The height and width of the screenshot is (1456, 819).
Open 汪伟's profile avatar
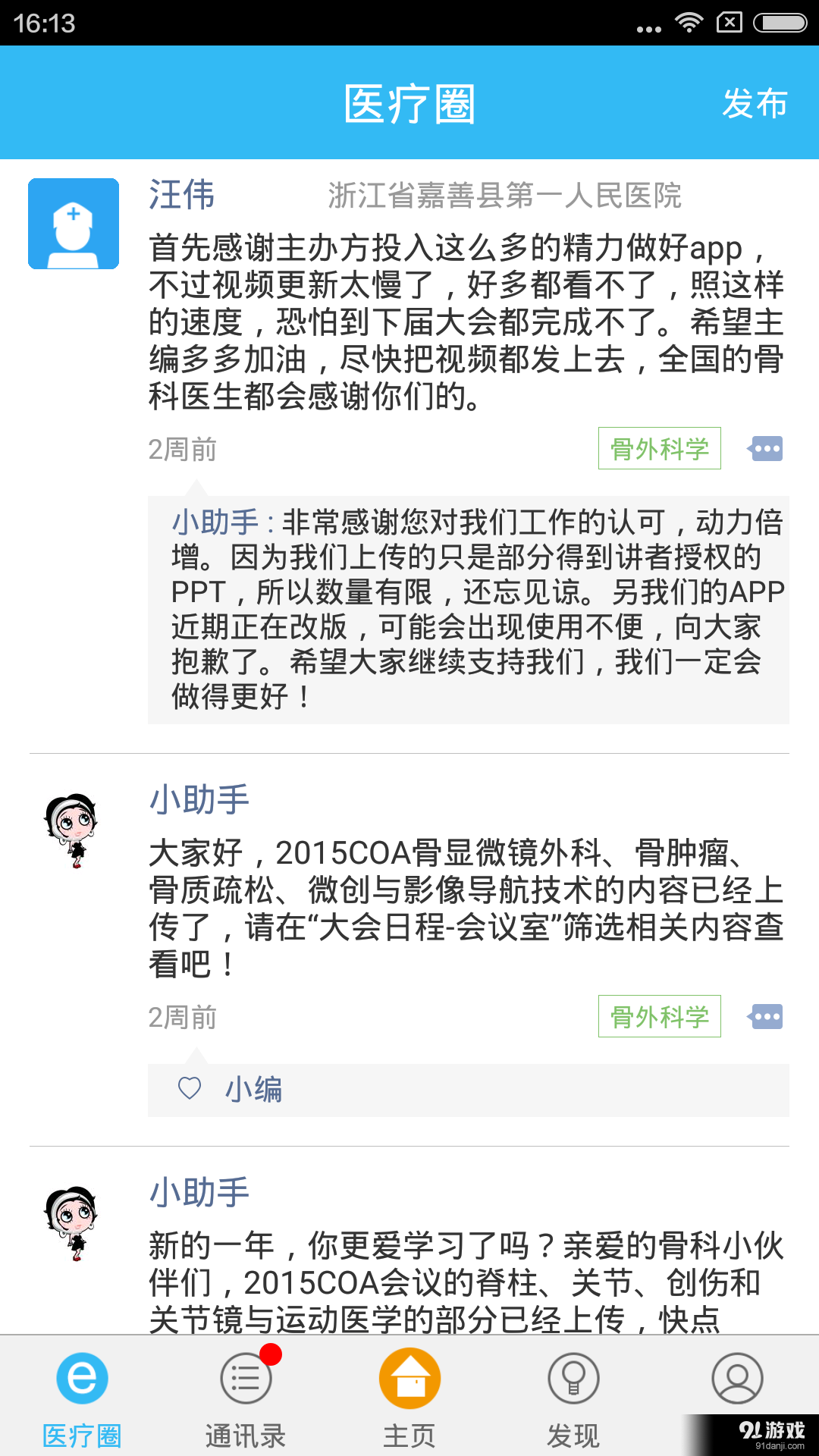tap(74, 224)
